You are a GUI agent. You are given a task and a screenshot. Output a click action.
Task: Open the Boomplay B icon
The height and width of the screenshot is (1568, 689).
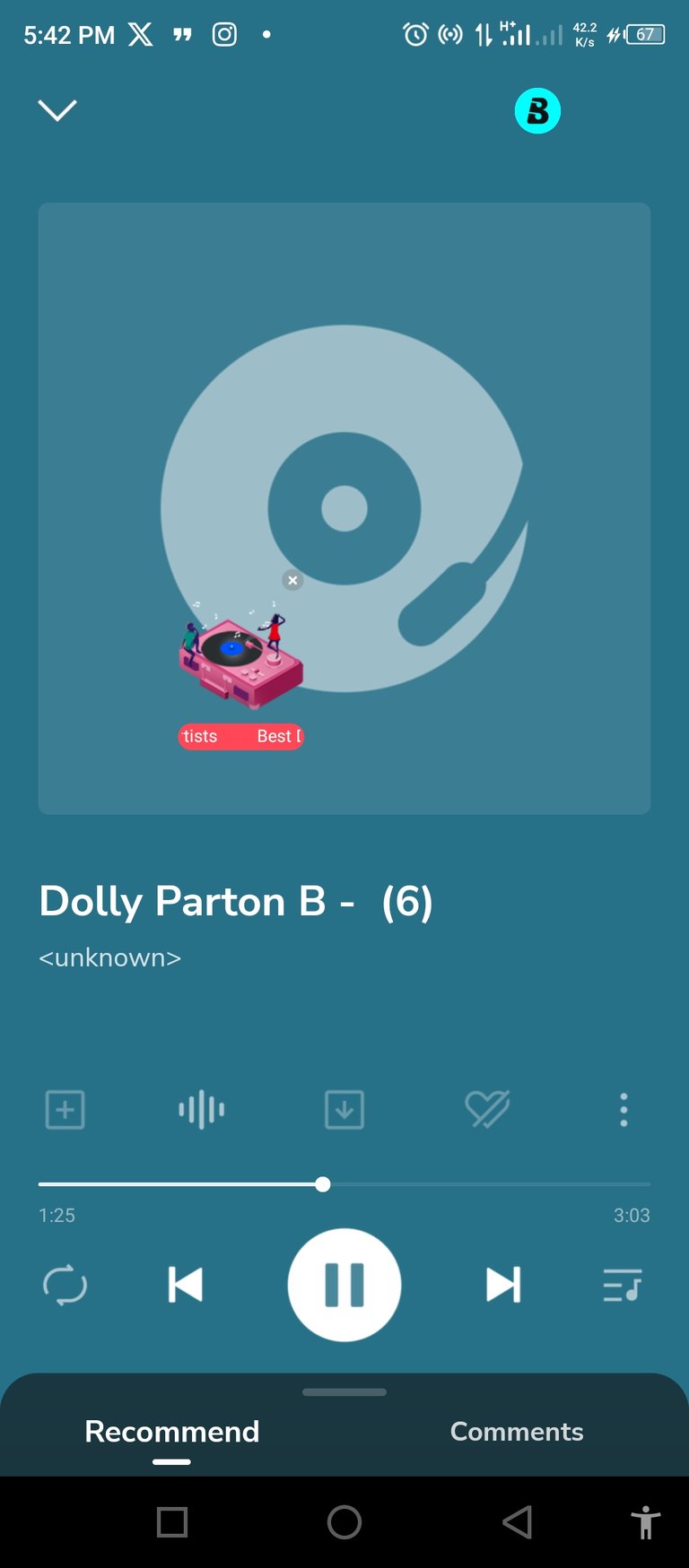click(537, 111)
